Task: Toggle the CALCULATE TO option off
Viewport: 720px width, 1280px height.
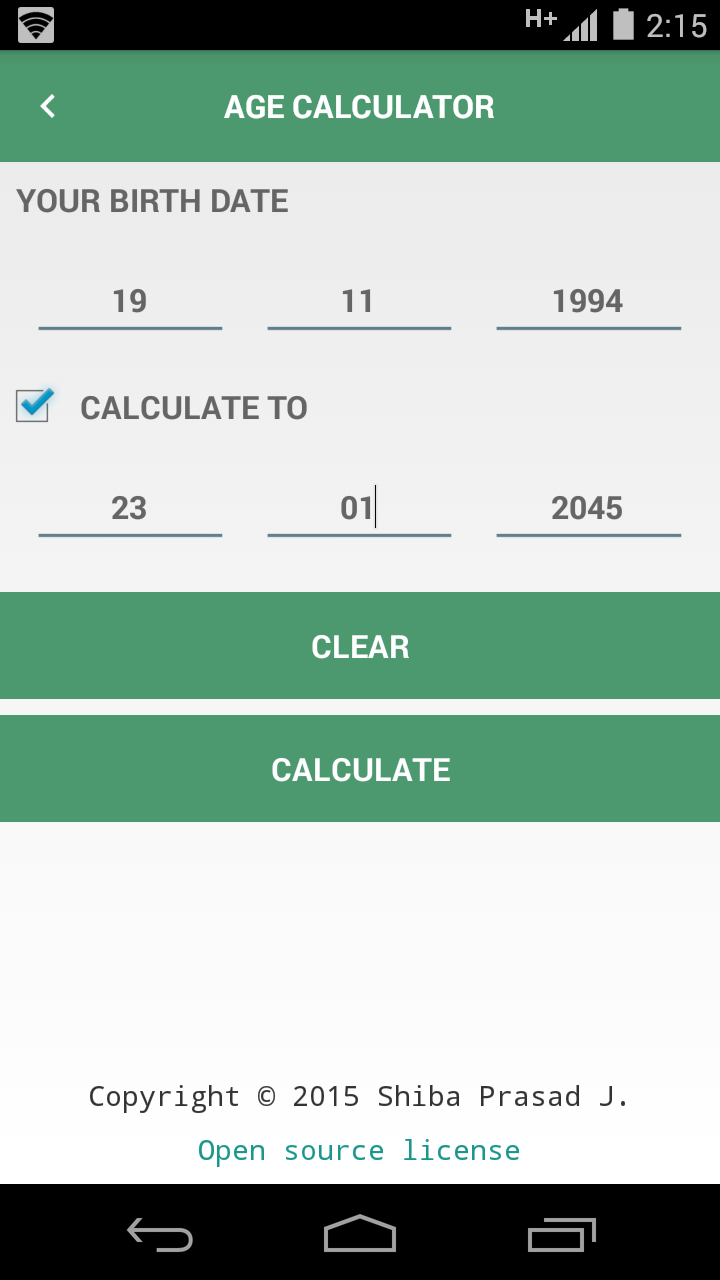Action: 31,407
